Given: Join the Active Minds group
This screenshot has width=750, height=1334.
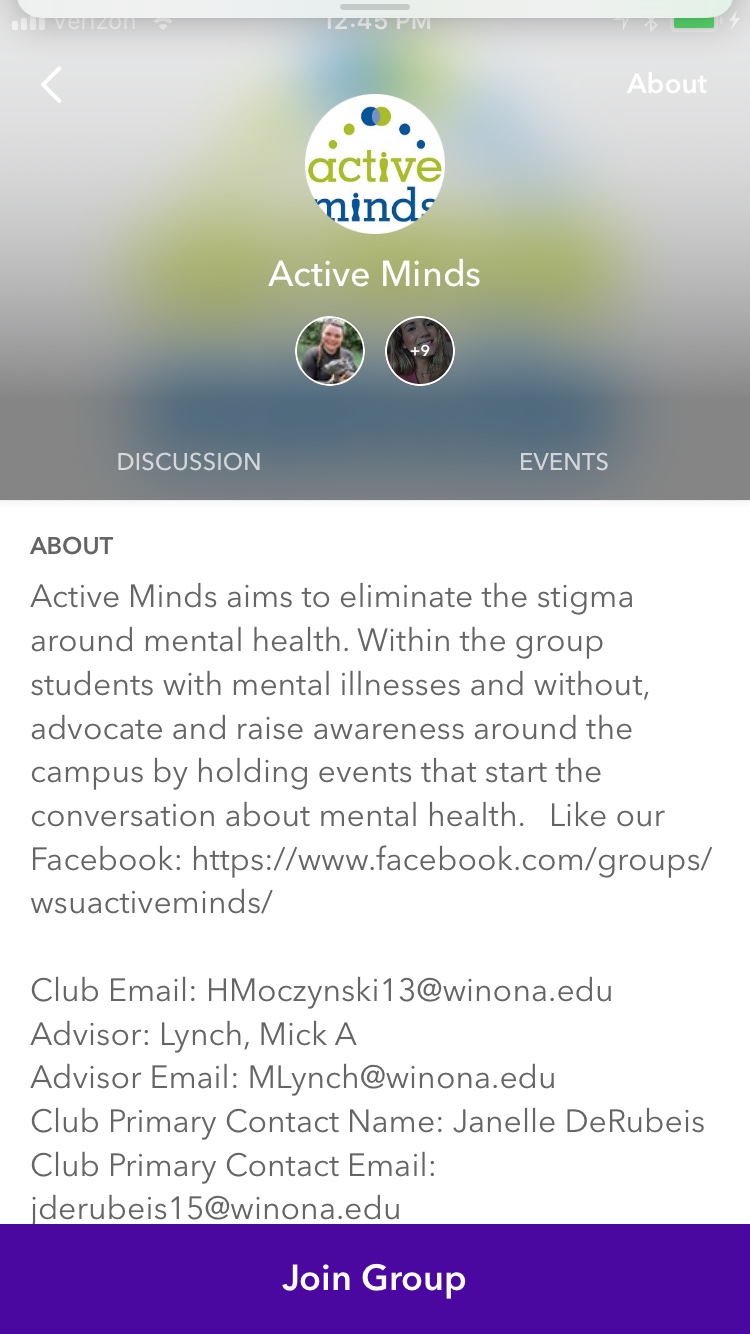Looking at the screenshot, I should [375, 1278].
